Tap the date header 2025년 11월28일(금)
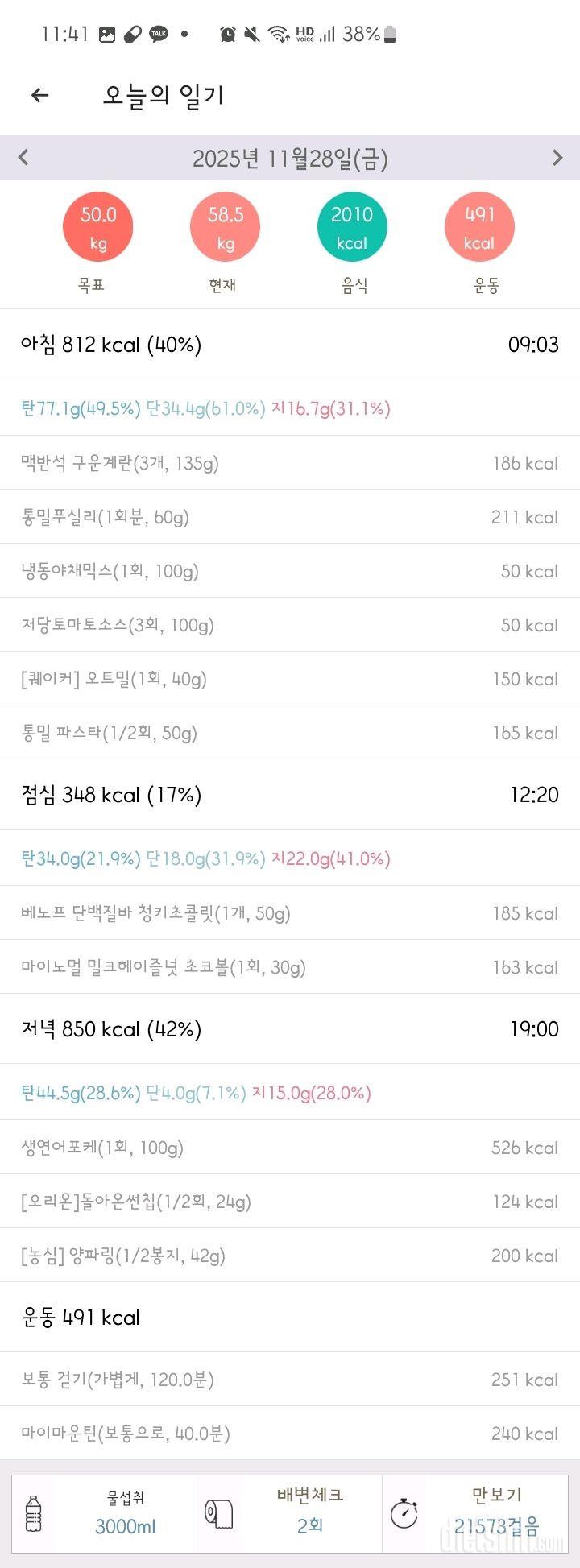Viewport: 580px width, 1568px height. [x=290, y=158]
